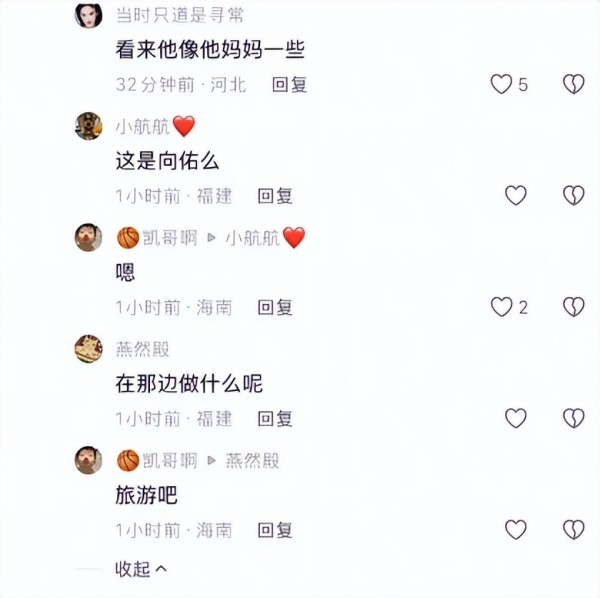The width and height of the screenshot is (600, 598).
Task: Like the comment 看来他像他妈妈一些
Action: click(502, 84)
